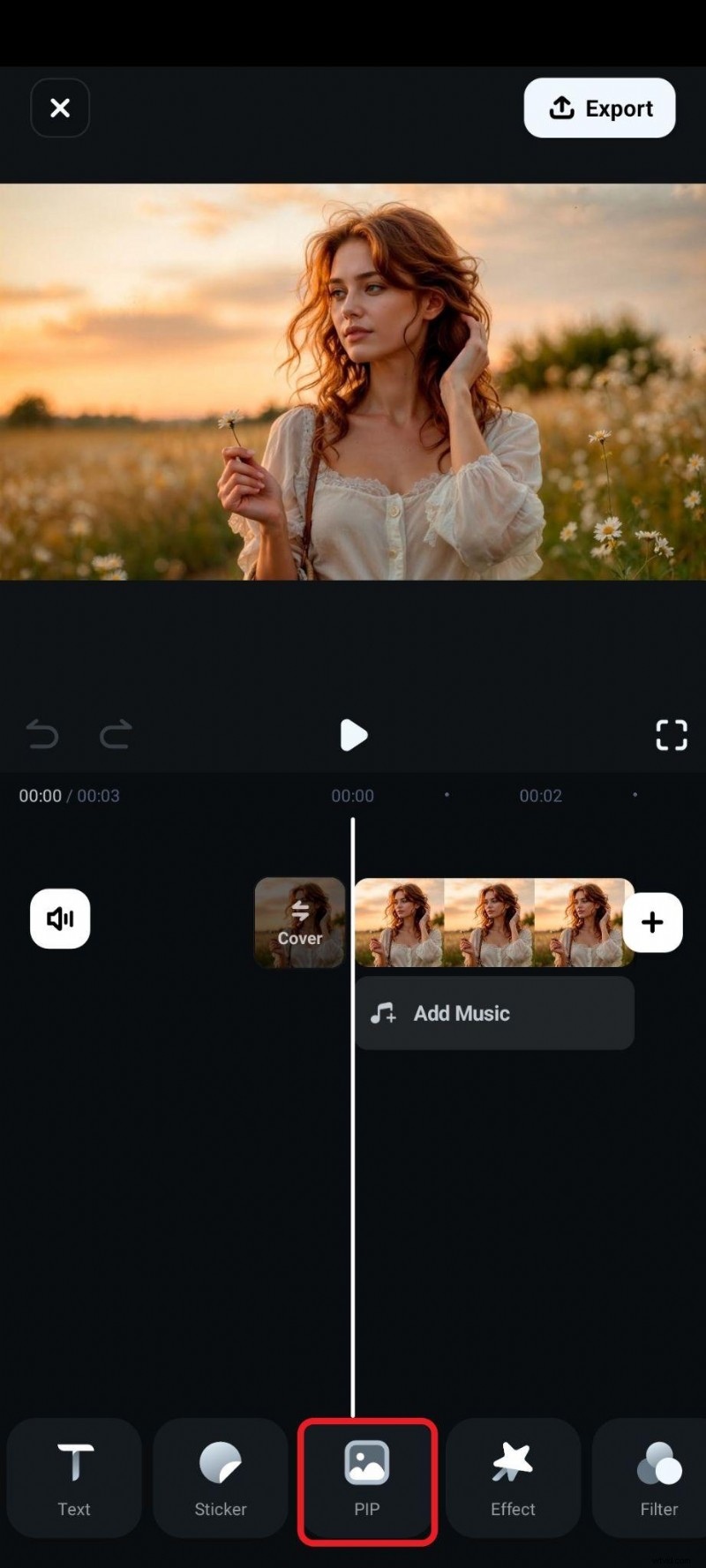The width and height of the screenshot is (706, 1568).
Task: Mute the clip audio
Action: click(x=60, y=919)
